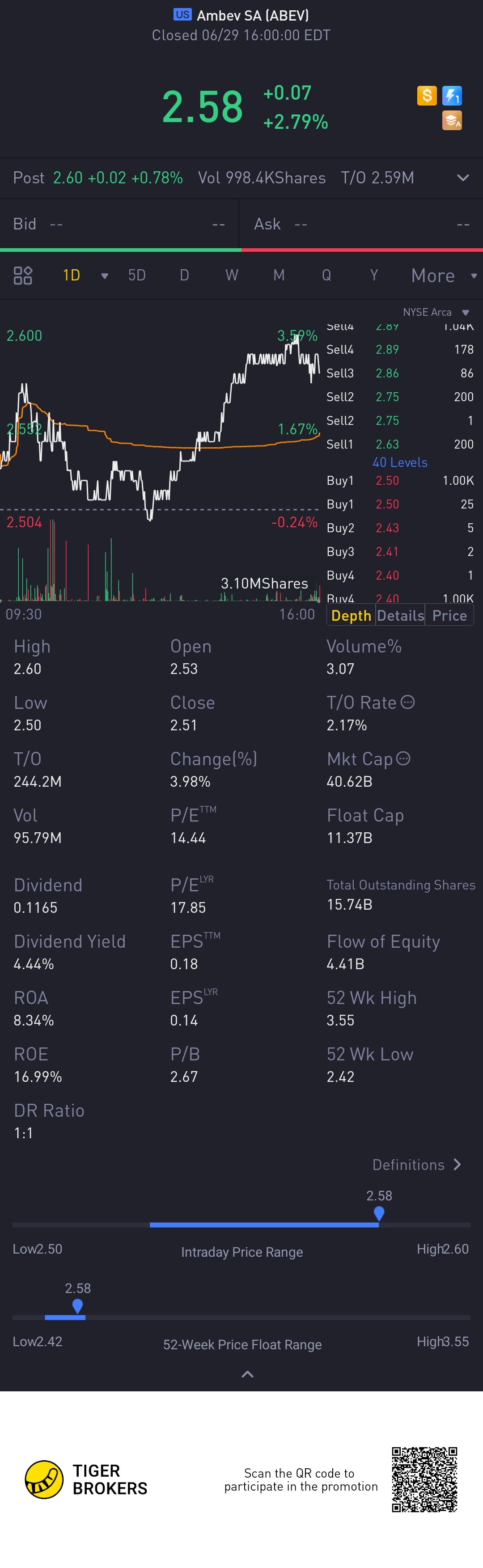Screen dimensions: 483x1568
Task: View the monthly M chart
Action: tap(279, 276)
